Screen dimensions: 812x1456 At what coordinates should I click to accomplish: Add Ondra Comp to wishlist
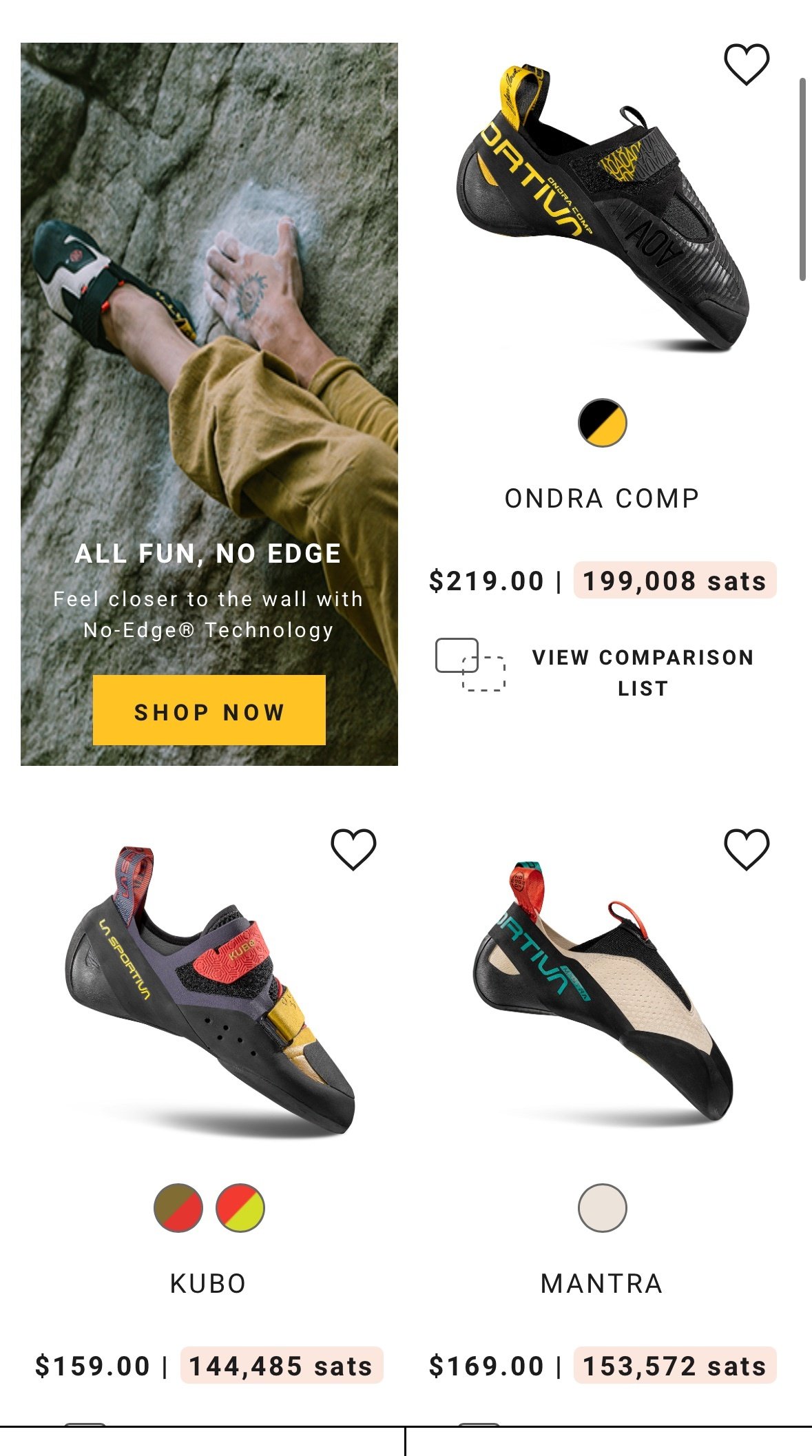point(747,64)
